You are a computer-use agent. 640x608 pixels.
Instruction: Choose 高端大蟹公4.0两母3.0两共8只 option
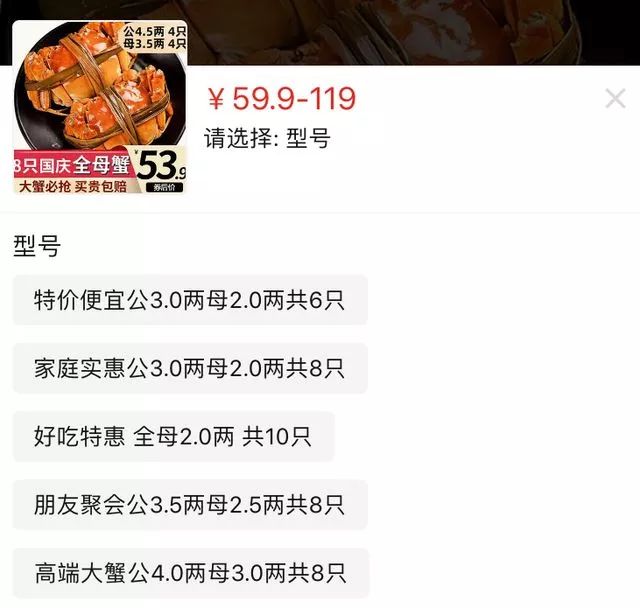pos(190,573)
